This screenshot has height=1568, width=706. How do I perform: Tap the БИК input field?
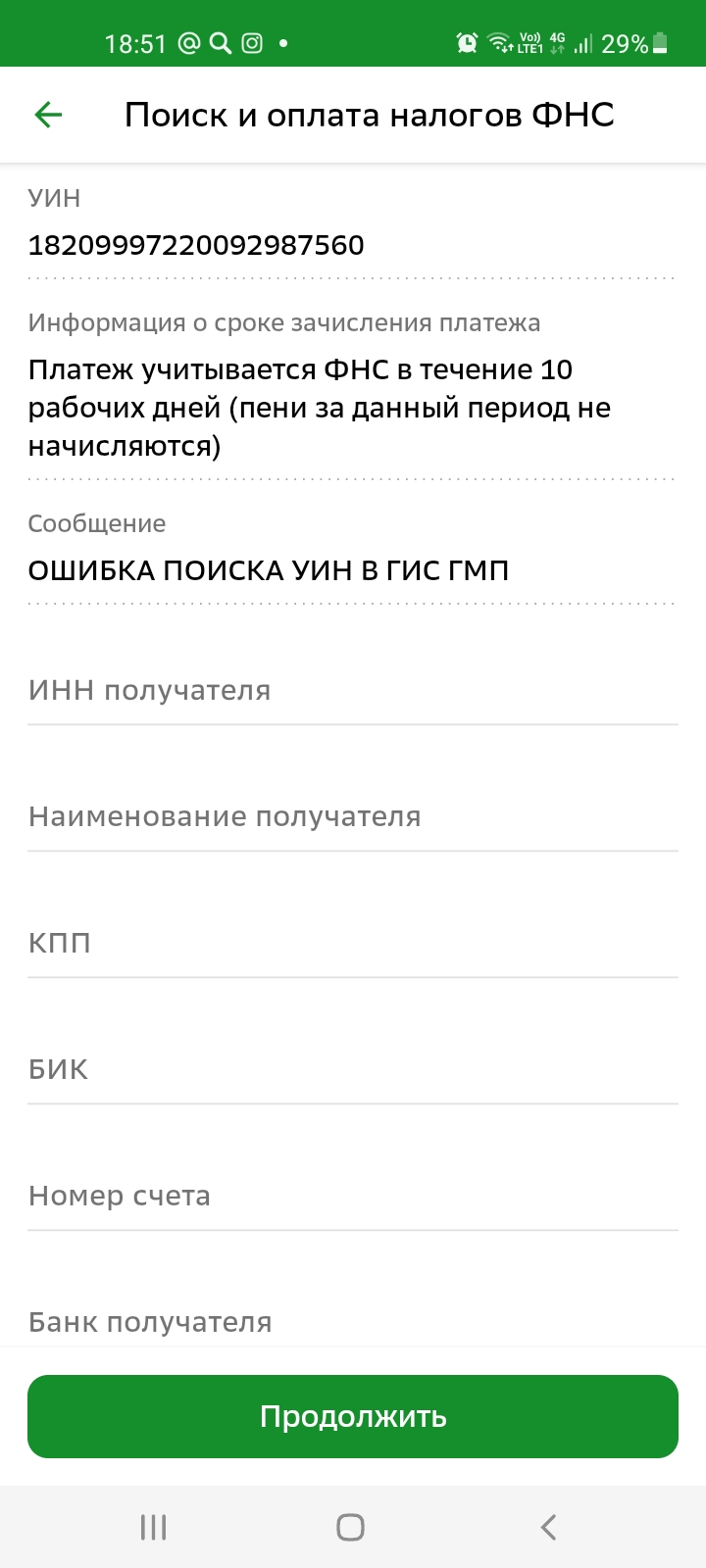click(x=353, y=1070)
